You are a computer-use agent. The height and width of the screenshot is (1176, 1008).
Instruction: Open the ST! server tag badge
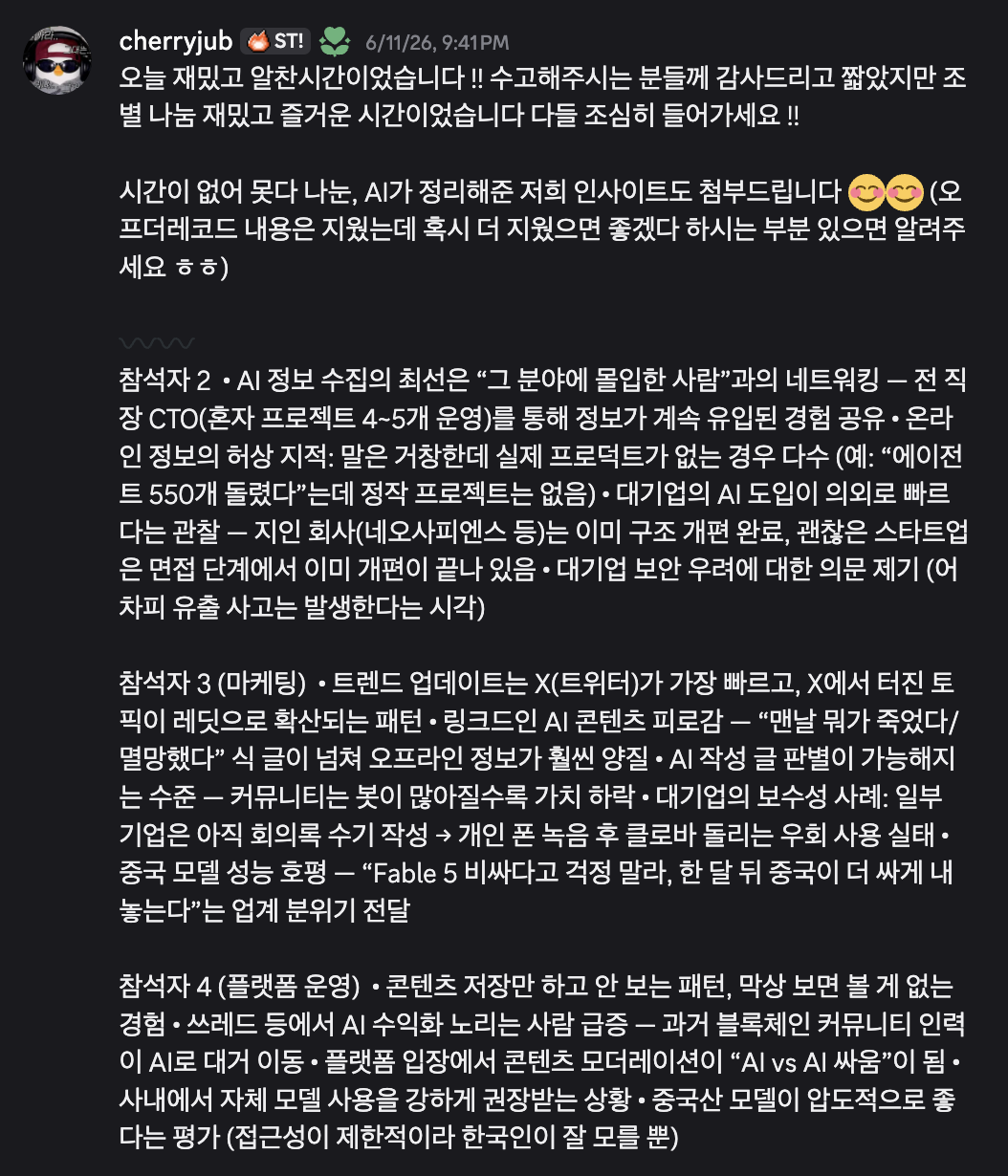tap(276, 41)
